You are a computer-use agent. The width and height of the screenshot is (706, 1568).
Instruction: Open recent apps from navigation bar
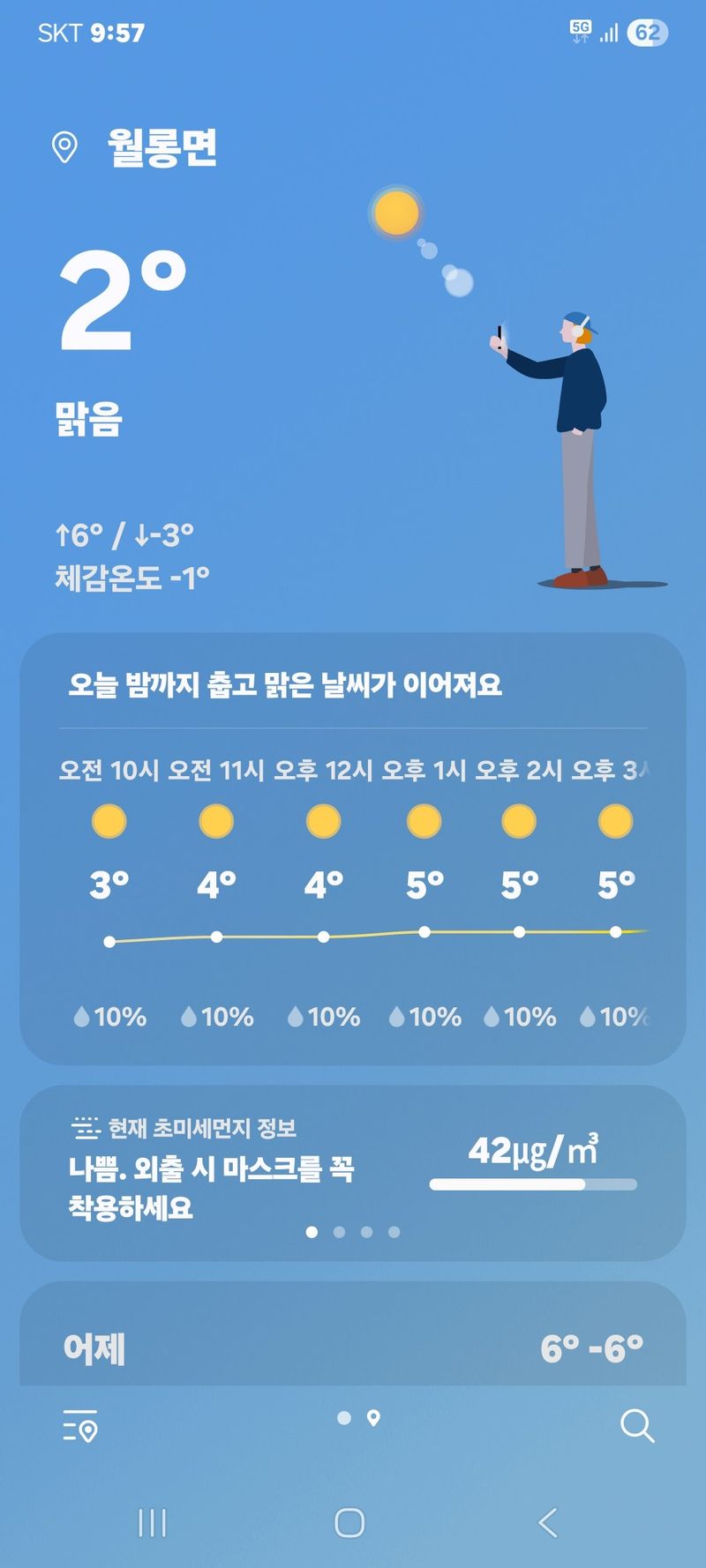pyautogui.click(x=153, y=1522)
